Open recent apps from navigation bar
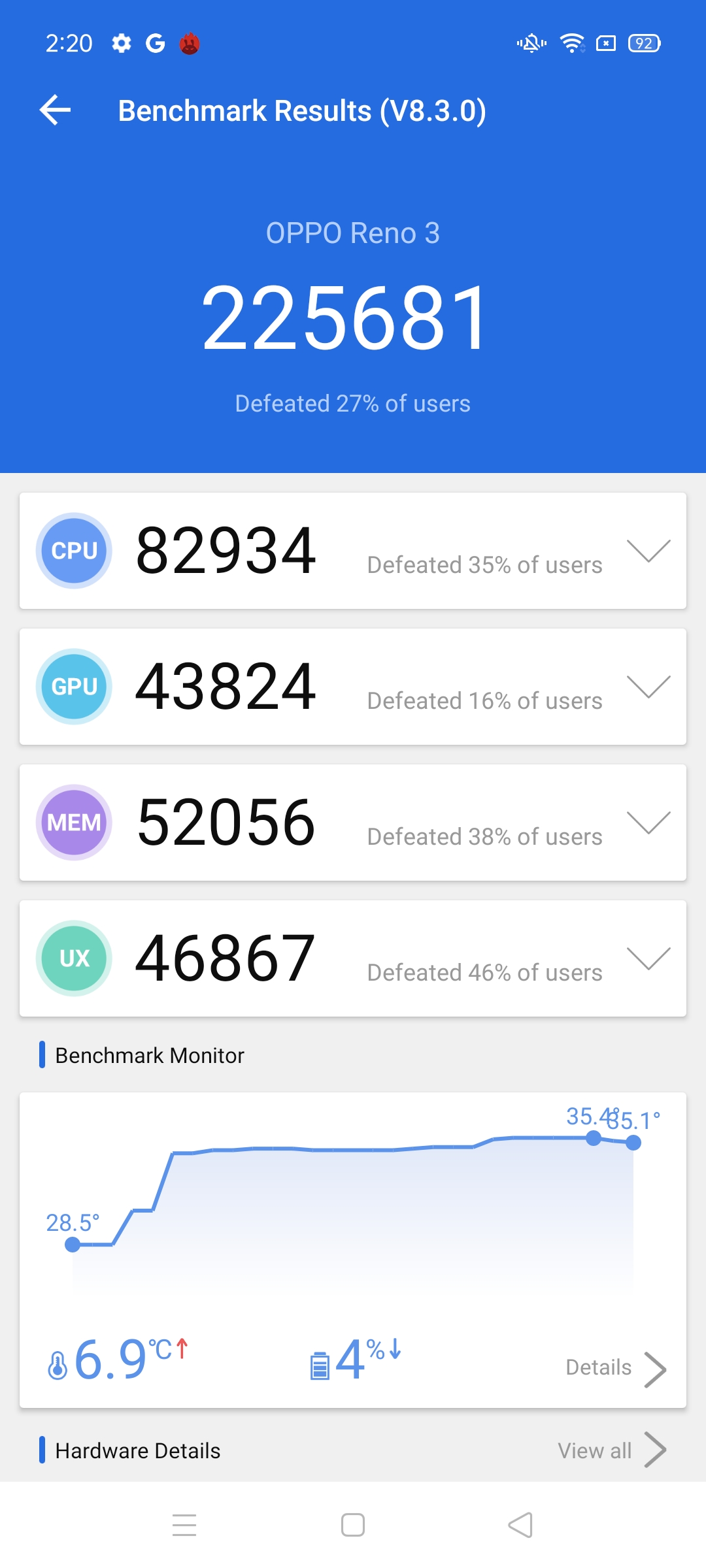The width and height of the screenshot is (706, 1568). click(x=184, y=1526)
